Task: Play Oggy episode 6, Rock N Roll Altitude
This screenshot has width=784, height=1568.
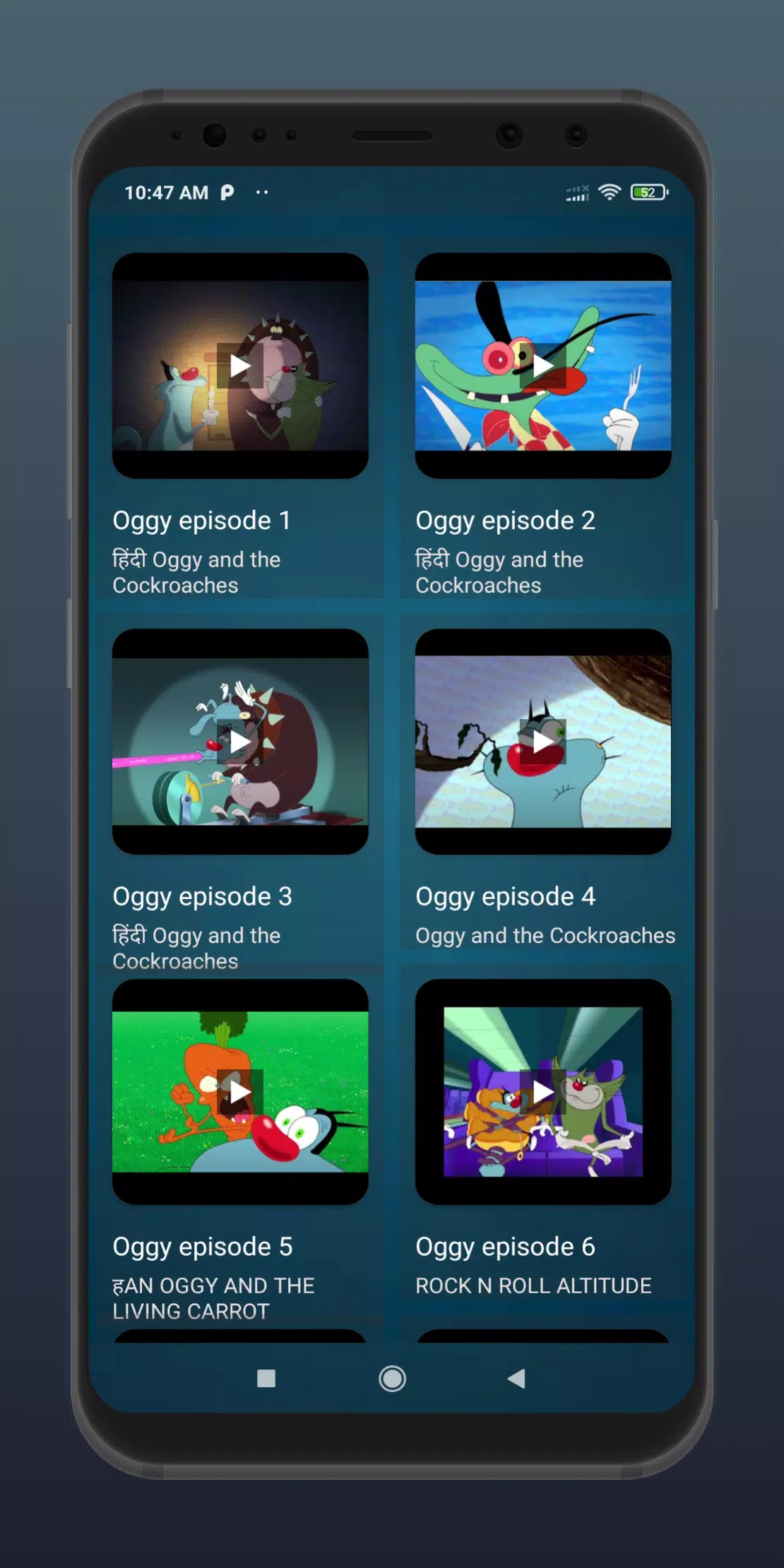Action: click(x=542, y=1092)
